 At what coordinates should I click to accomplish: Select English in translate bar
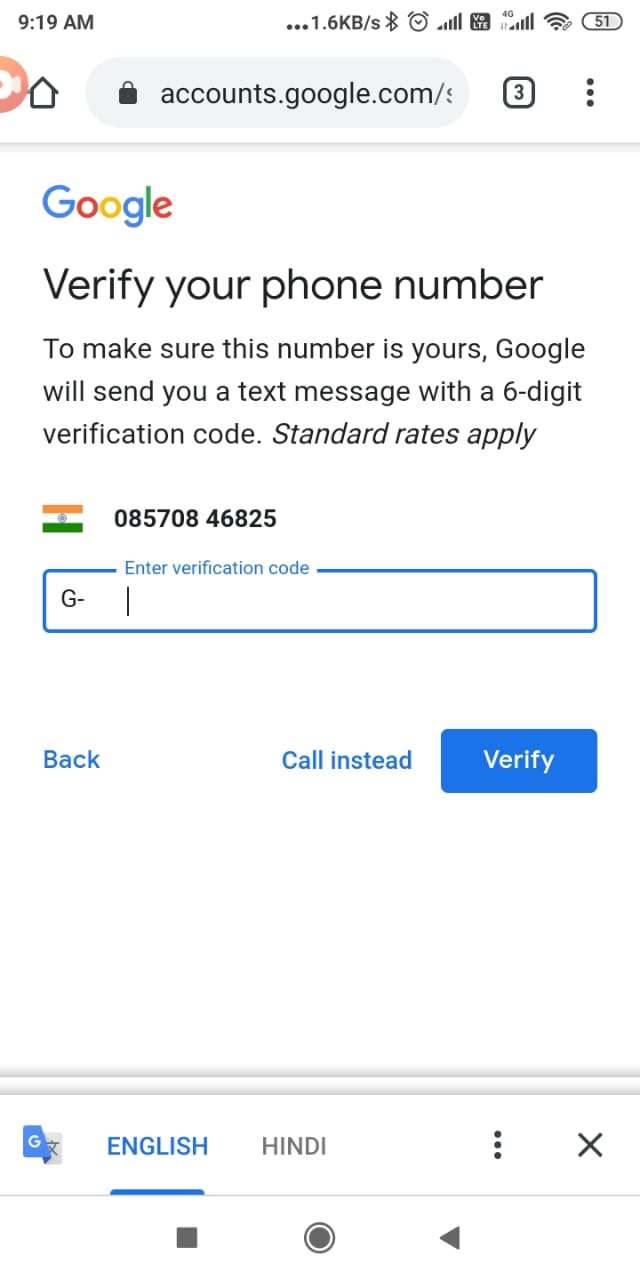157,1146
